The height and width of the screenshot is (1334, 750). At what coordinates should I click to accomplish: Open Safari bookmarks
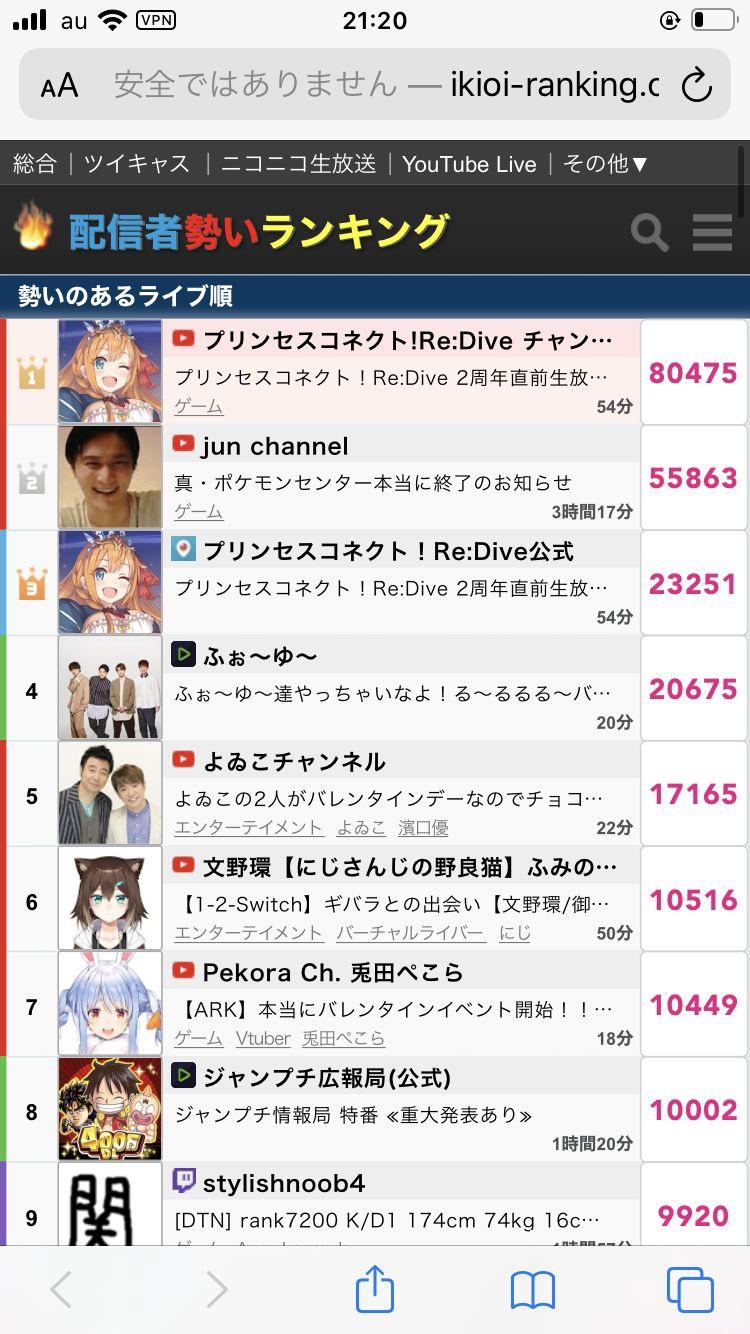(532, 1291)
